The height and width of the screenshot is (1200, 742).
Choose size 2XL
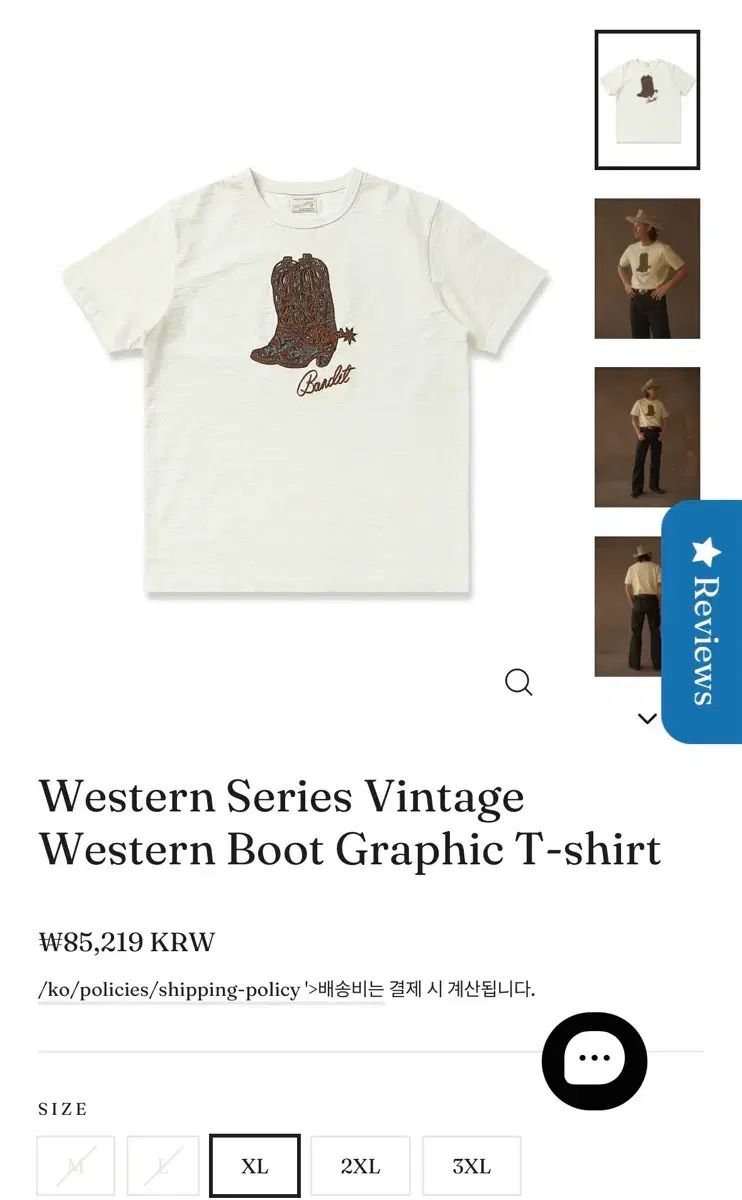[x=360, y=1167]
